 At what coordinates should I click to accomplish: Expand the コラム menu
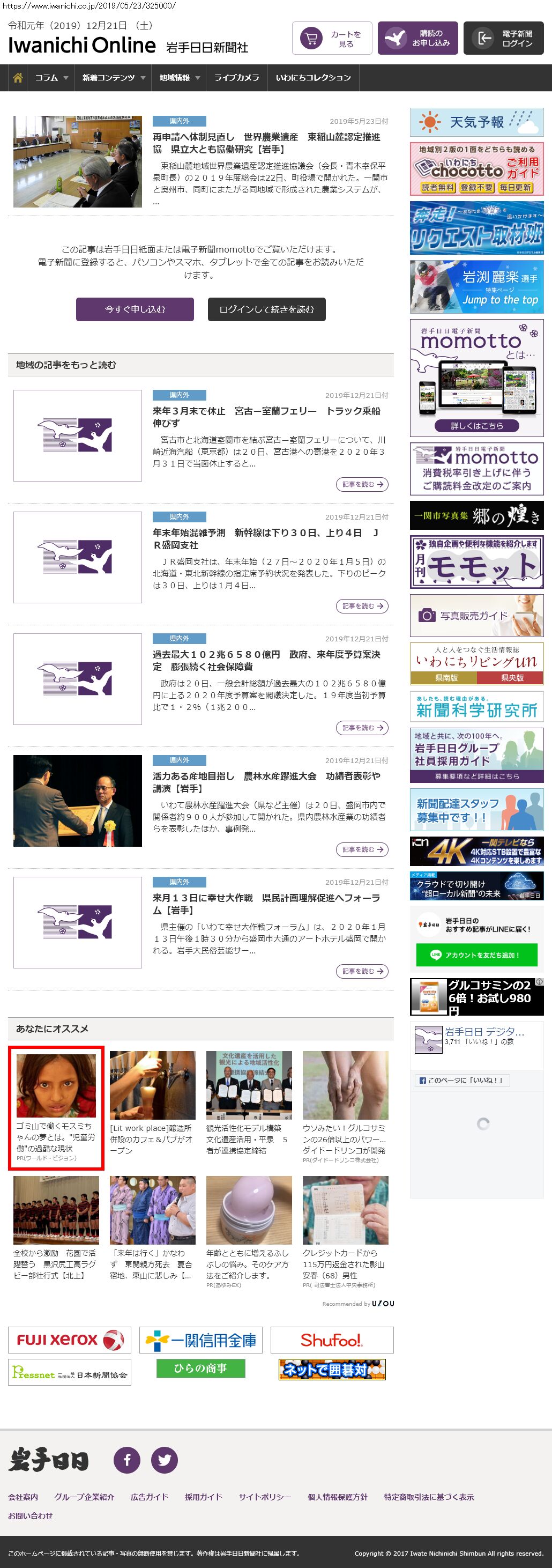[x=50, y=78]
